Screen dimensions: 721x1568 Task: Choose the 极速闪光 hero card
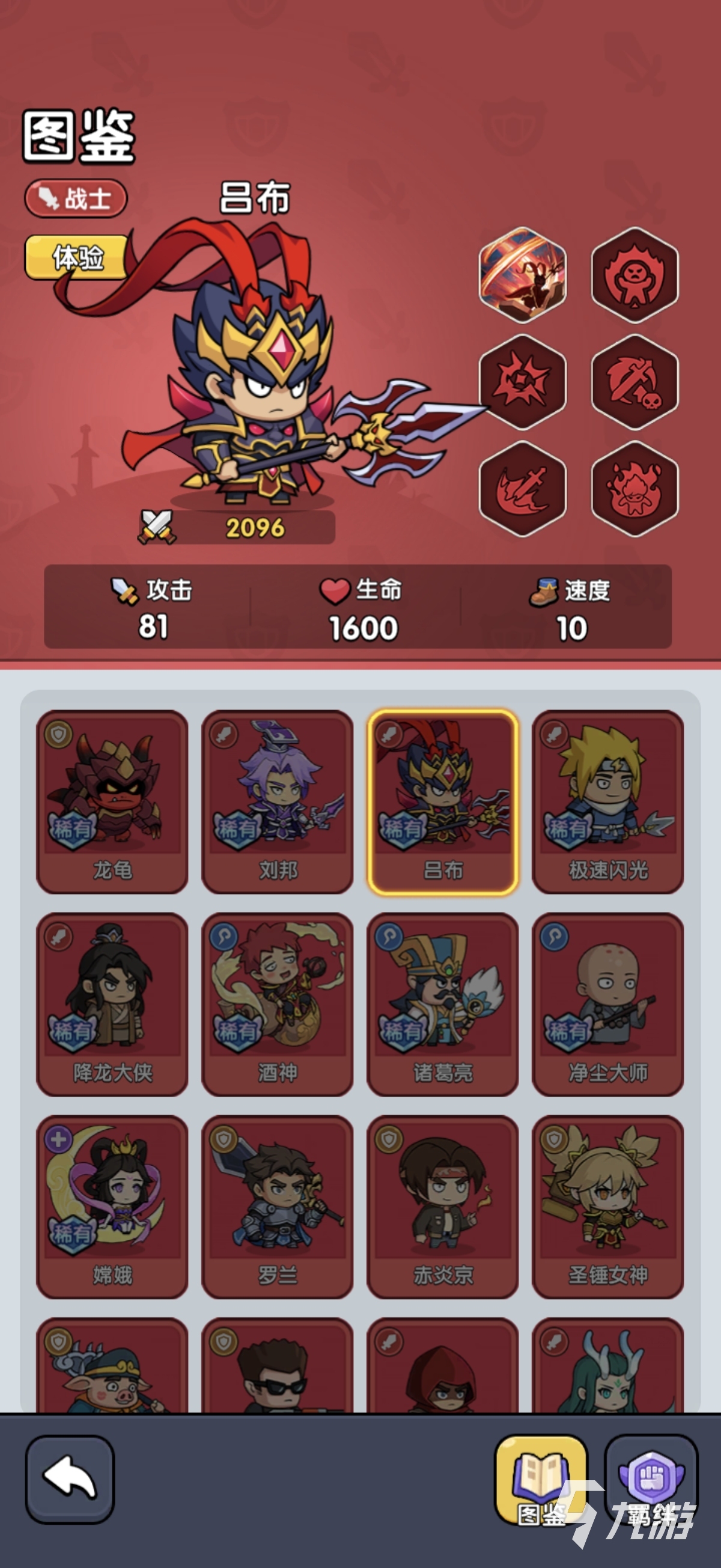point(608,801)
